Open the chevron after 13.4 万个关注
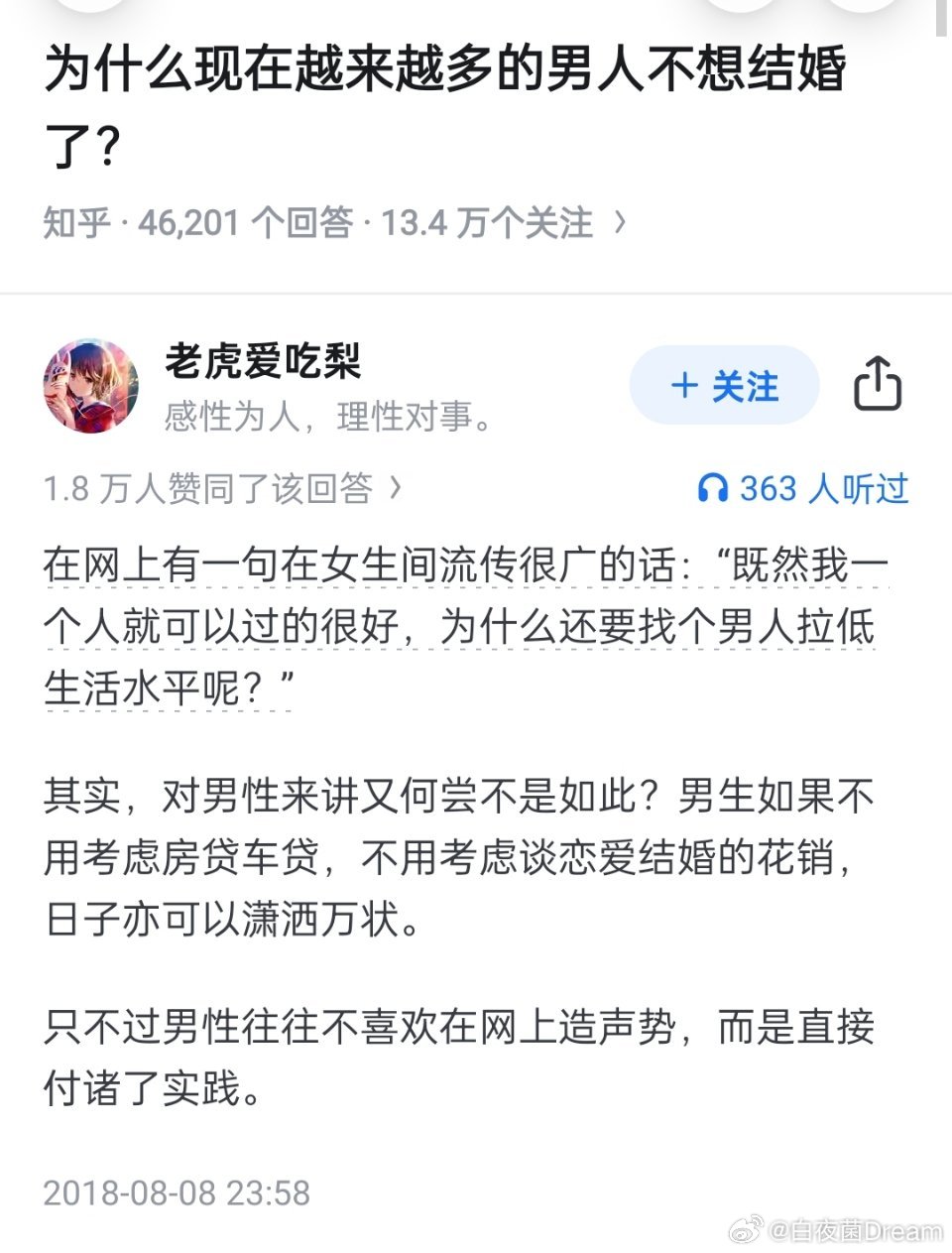Viewport: 952px width, 1253px height. click(614, 222)
